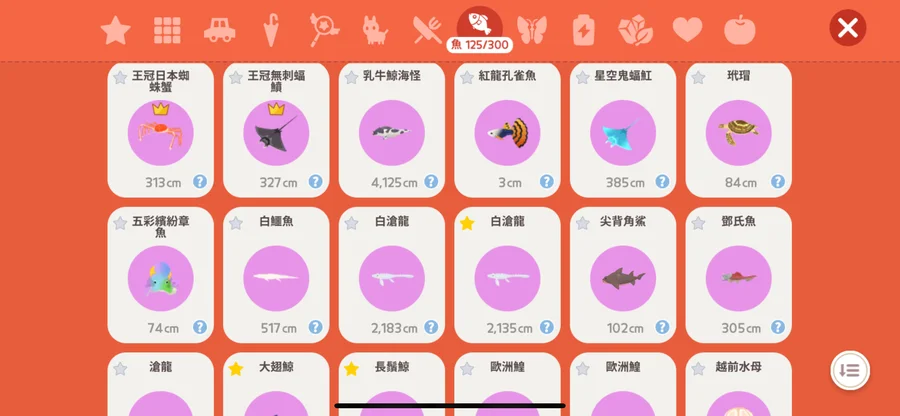The image size is (900, 416).
Task: Unfavorite the starred 白滄龍 2,135cm
Action: pos(467,223)
